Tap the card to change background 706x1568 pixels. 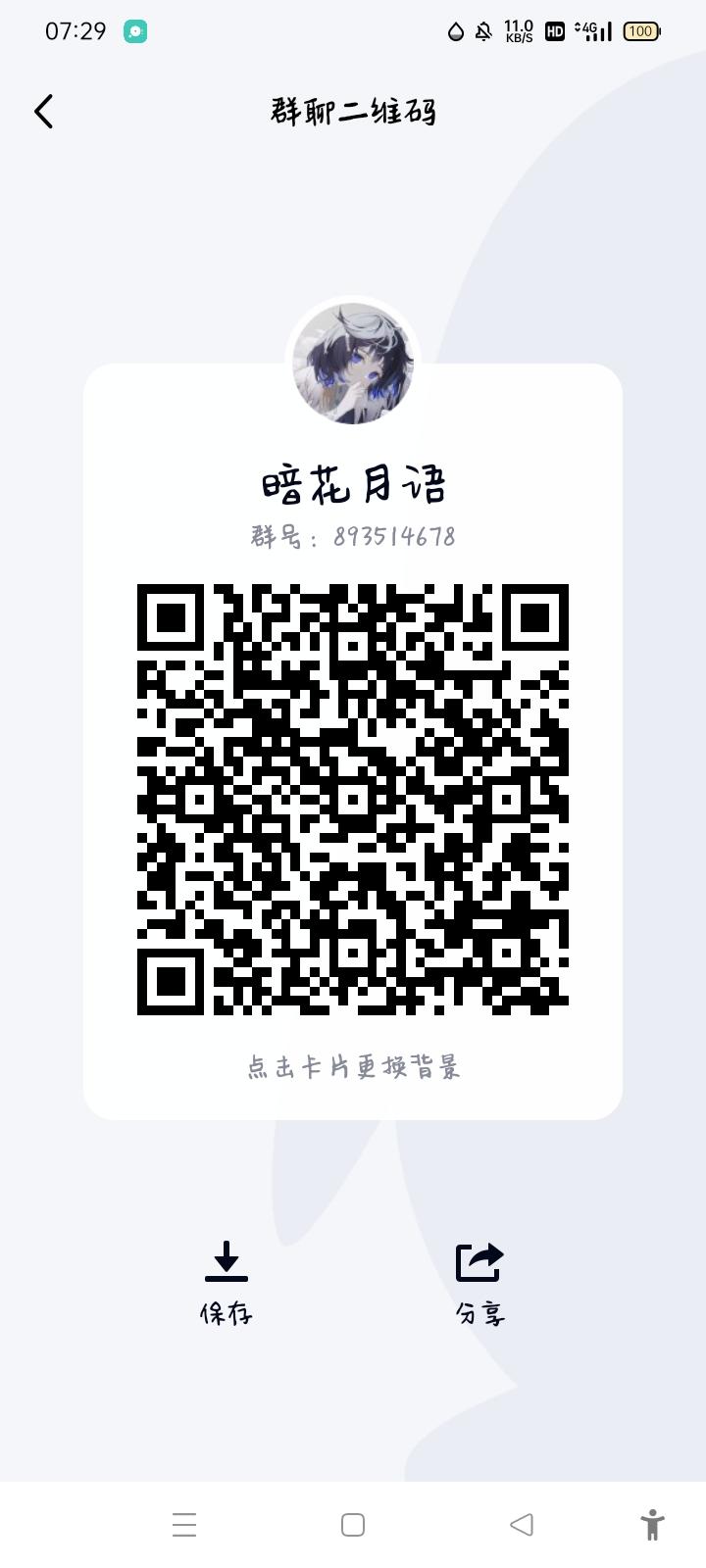pos(353,1068)
